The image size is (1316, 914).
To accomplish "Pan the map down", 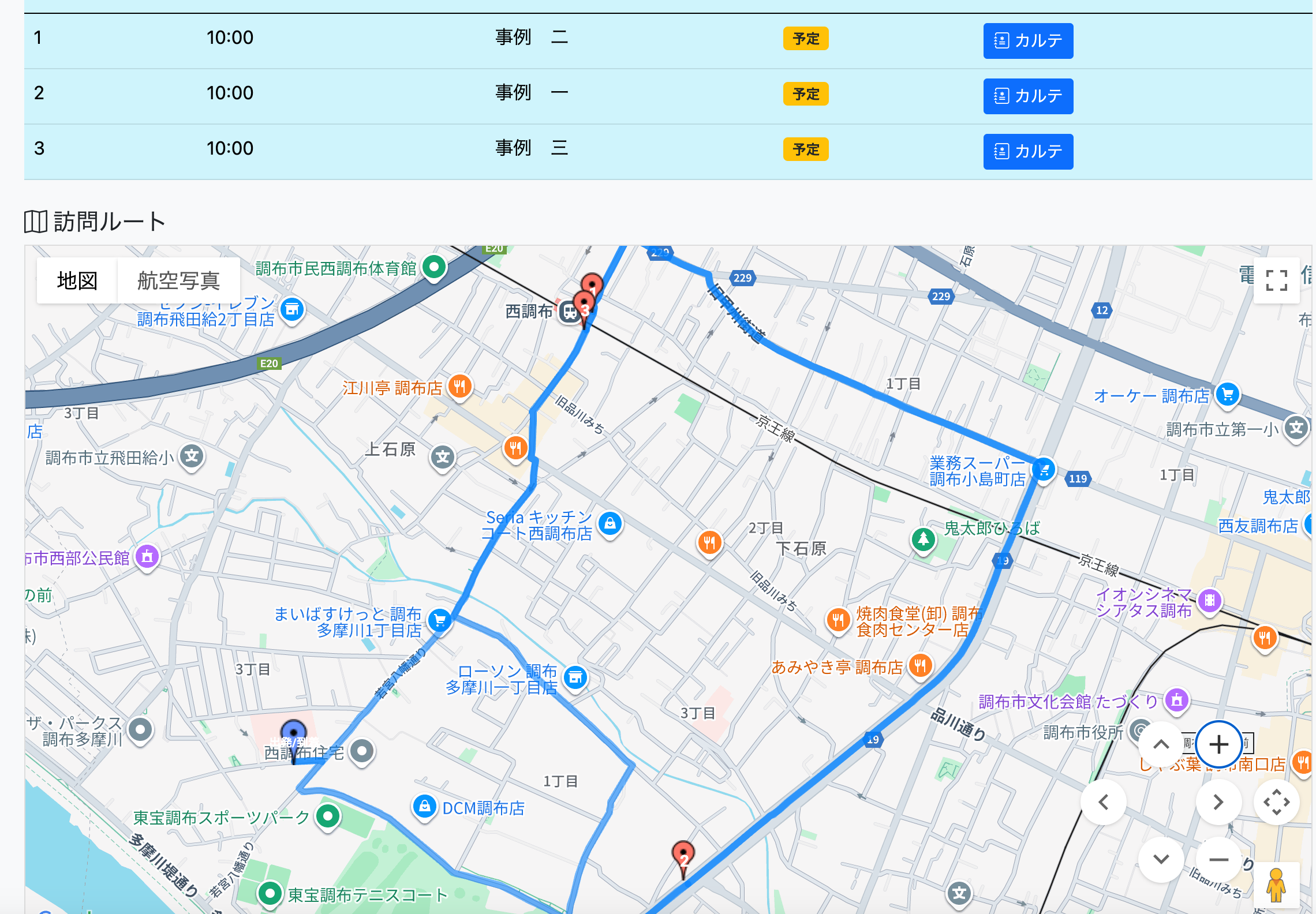I will point(1161,860).
